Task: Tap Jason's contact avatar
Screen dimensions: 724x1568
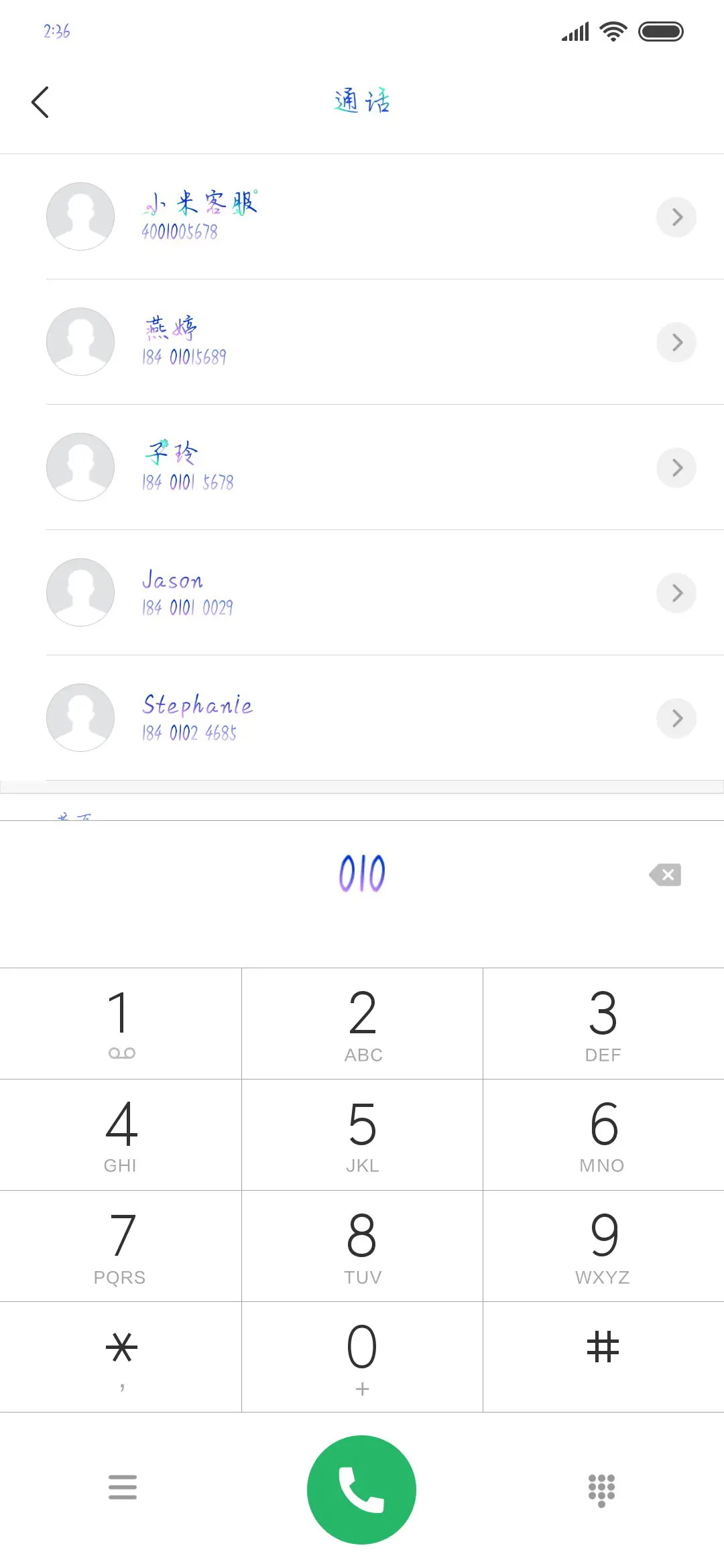Action: 80,592
